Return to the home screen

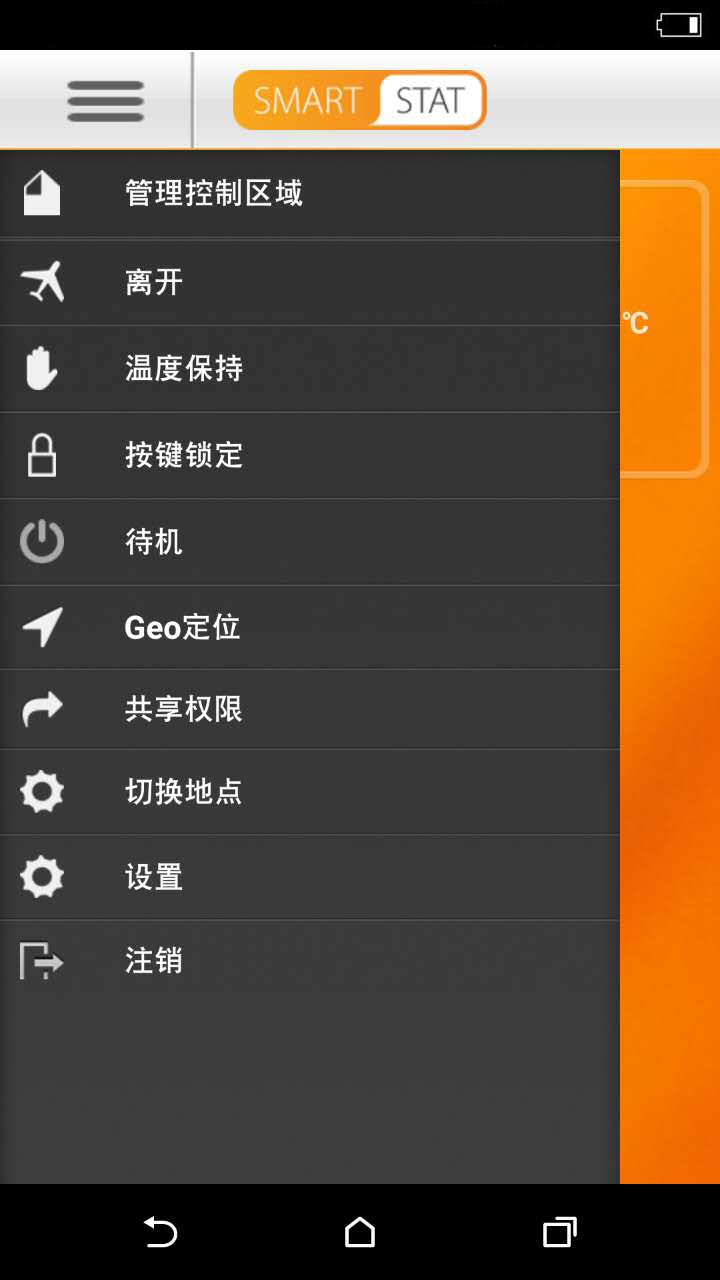click(360, 1232)
